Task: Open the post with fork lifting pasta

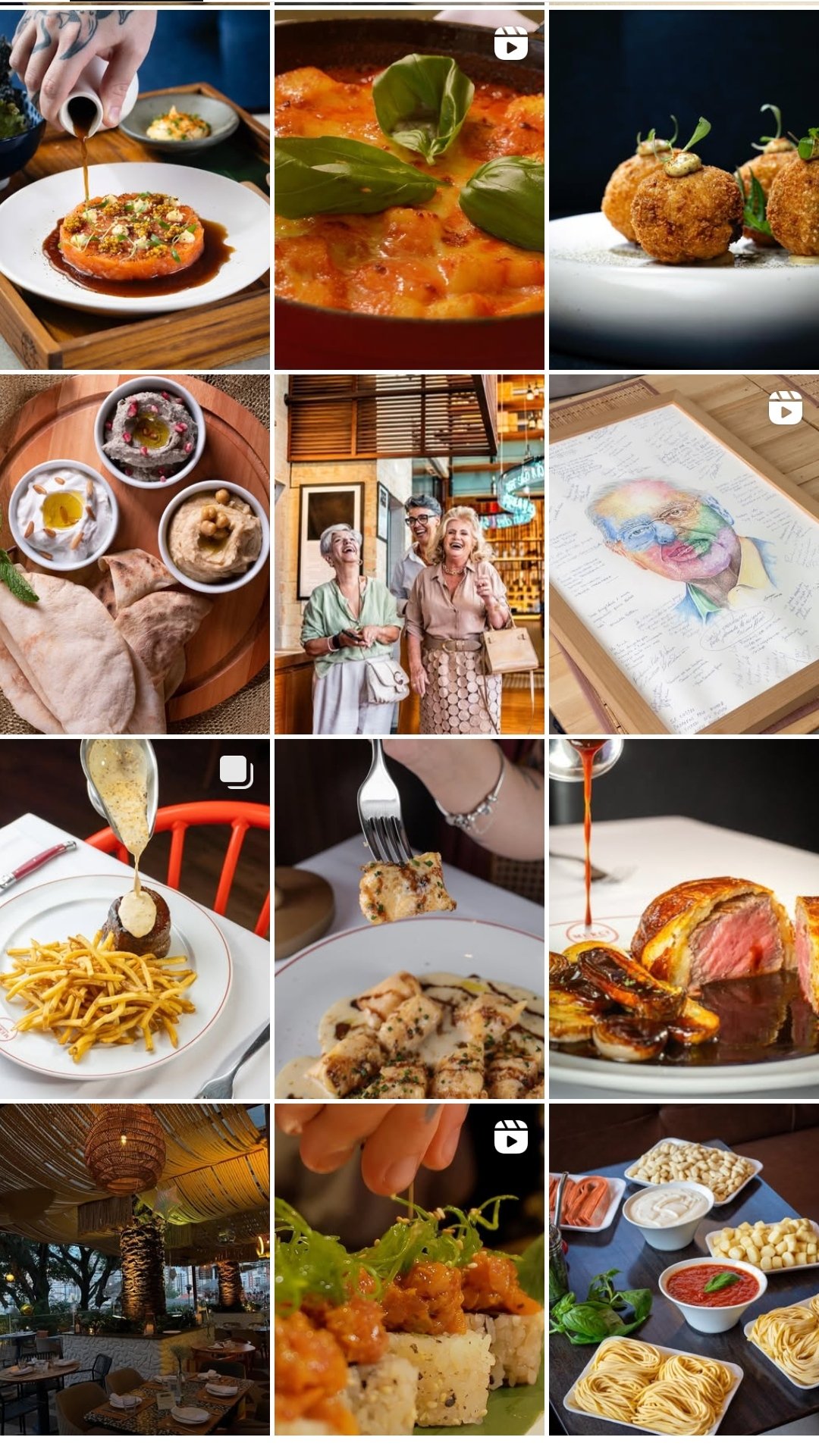Action: coord(409,919)
